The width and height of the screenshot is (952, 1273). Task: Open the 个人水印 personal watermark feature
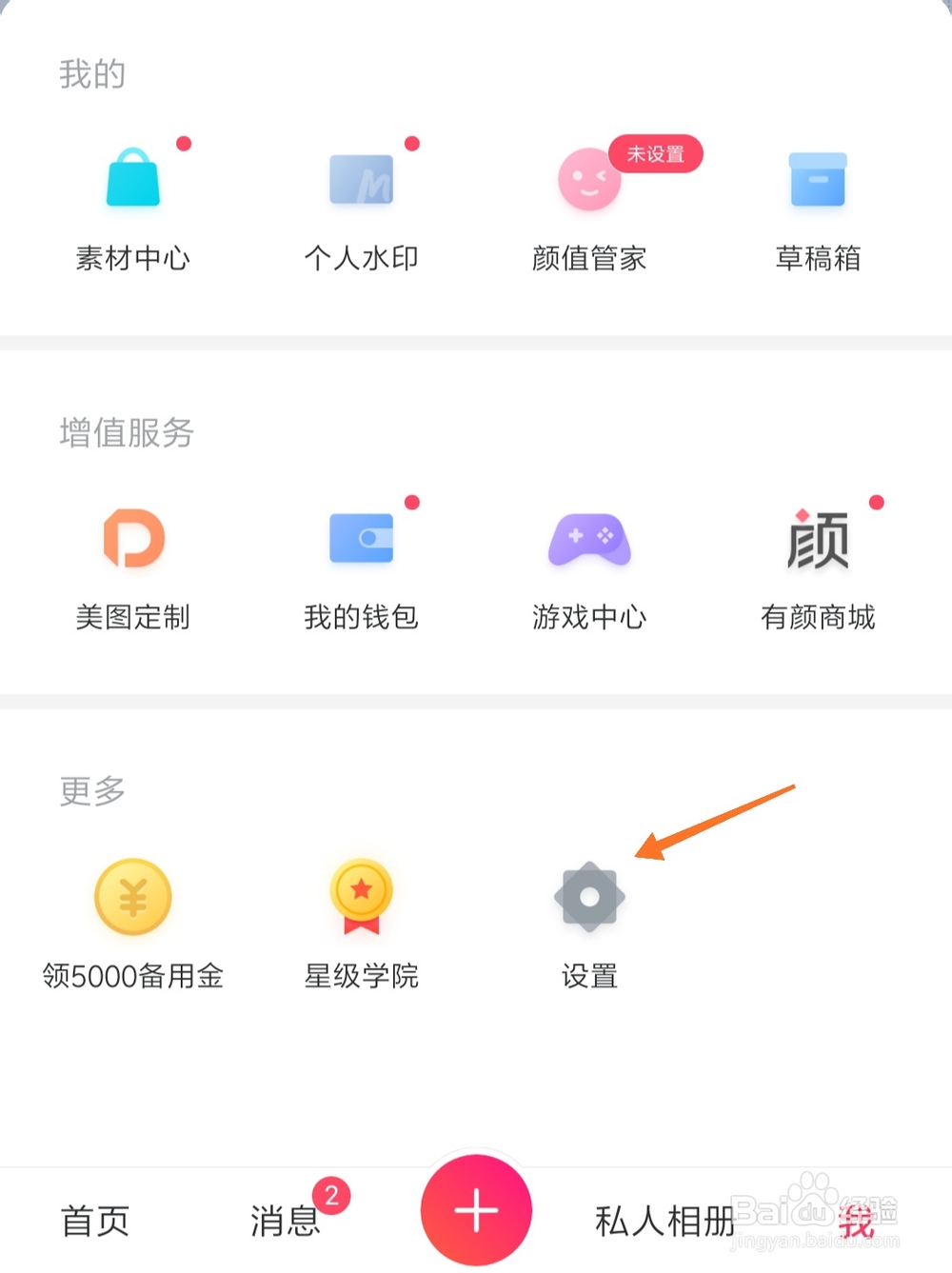(362, 205)
